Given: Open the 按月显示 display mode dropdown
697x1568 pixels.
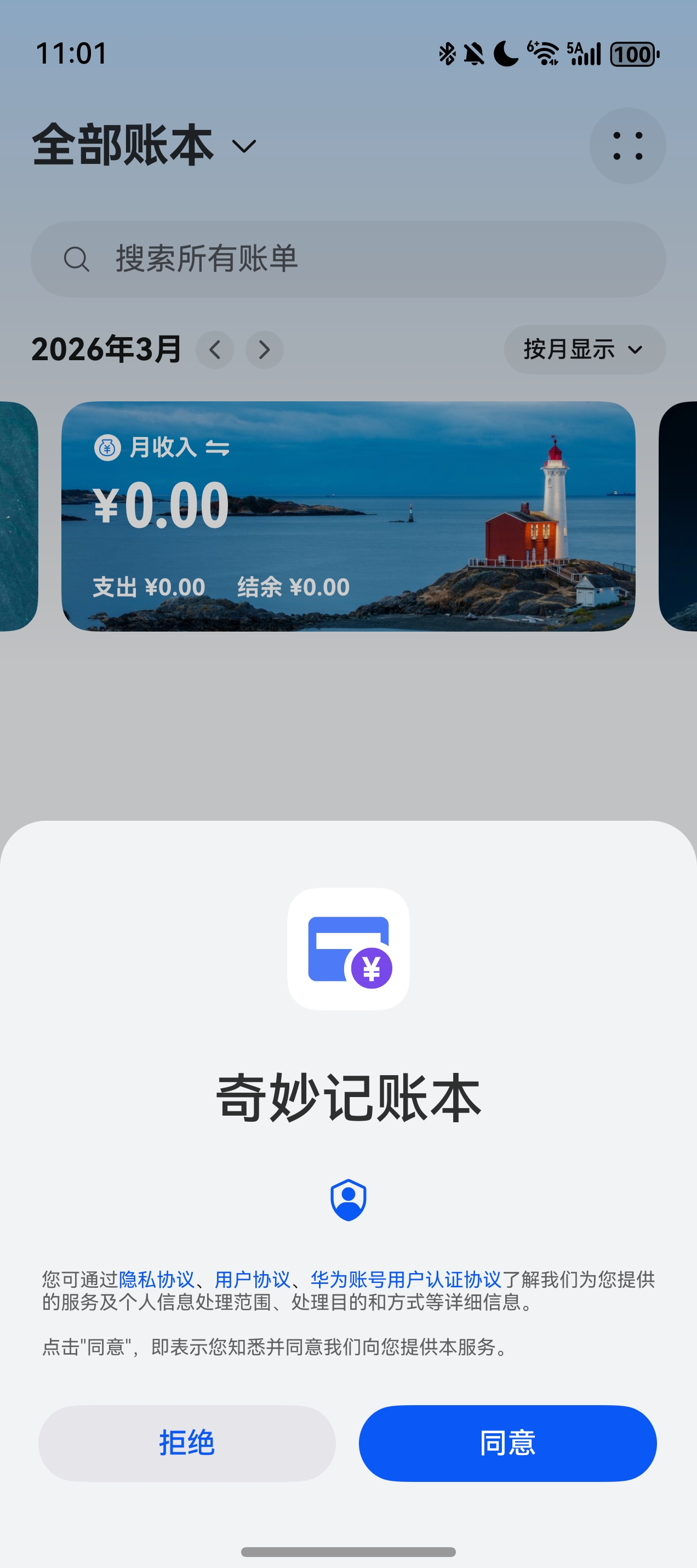Looking at the screenshot, I should pos(582,349).
